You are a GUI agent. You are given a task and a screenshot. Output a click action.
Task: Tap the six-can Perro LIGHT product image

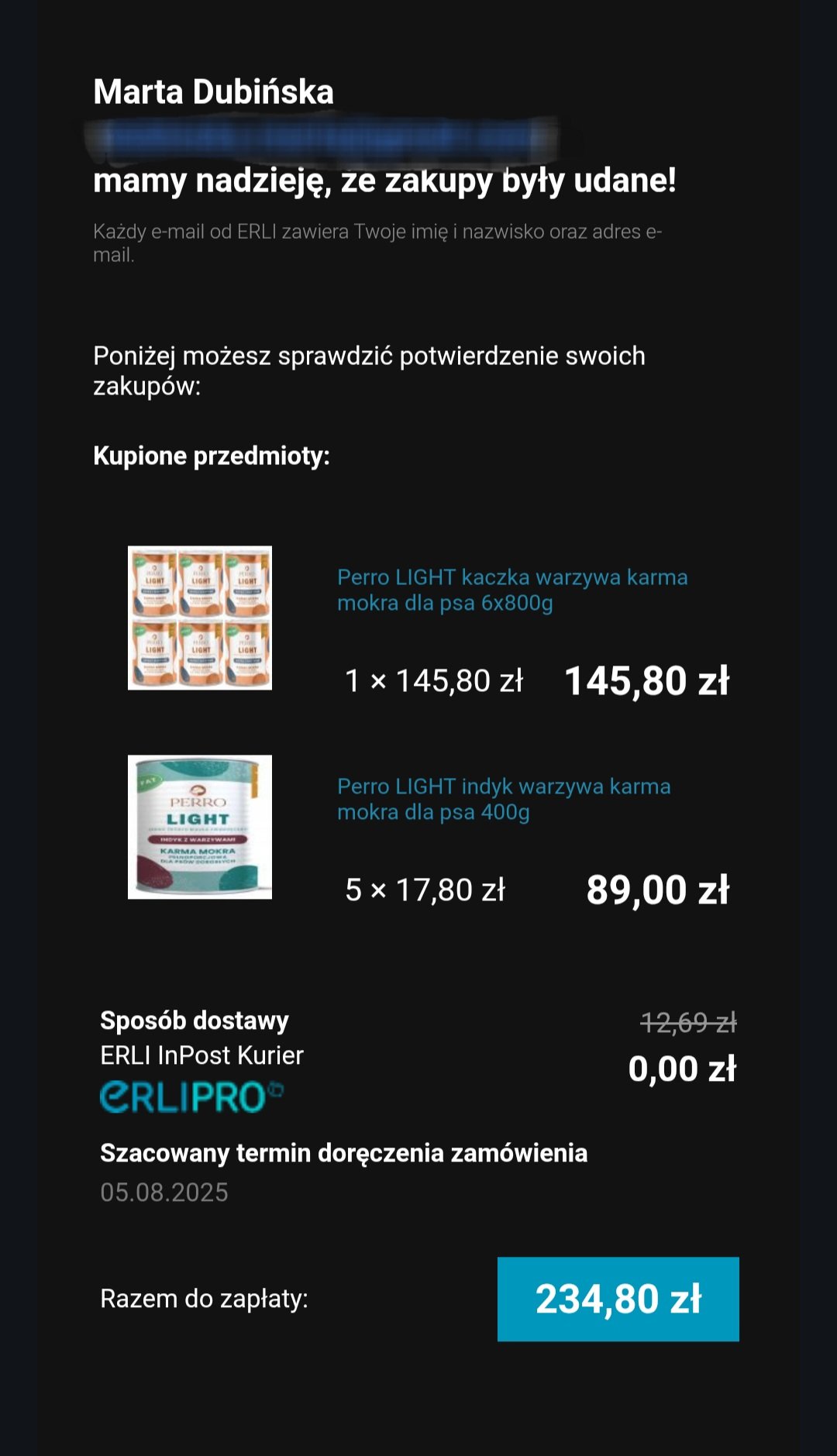(x=200, y=618)
